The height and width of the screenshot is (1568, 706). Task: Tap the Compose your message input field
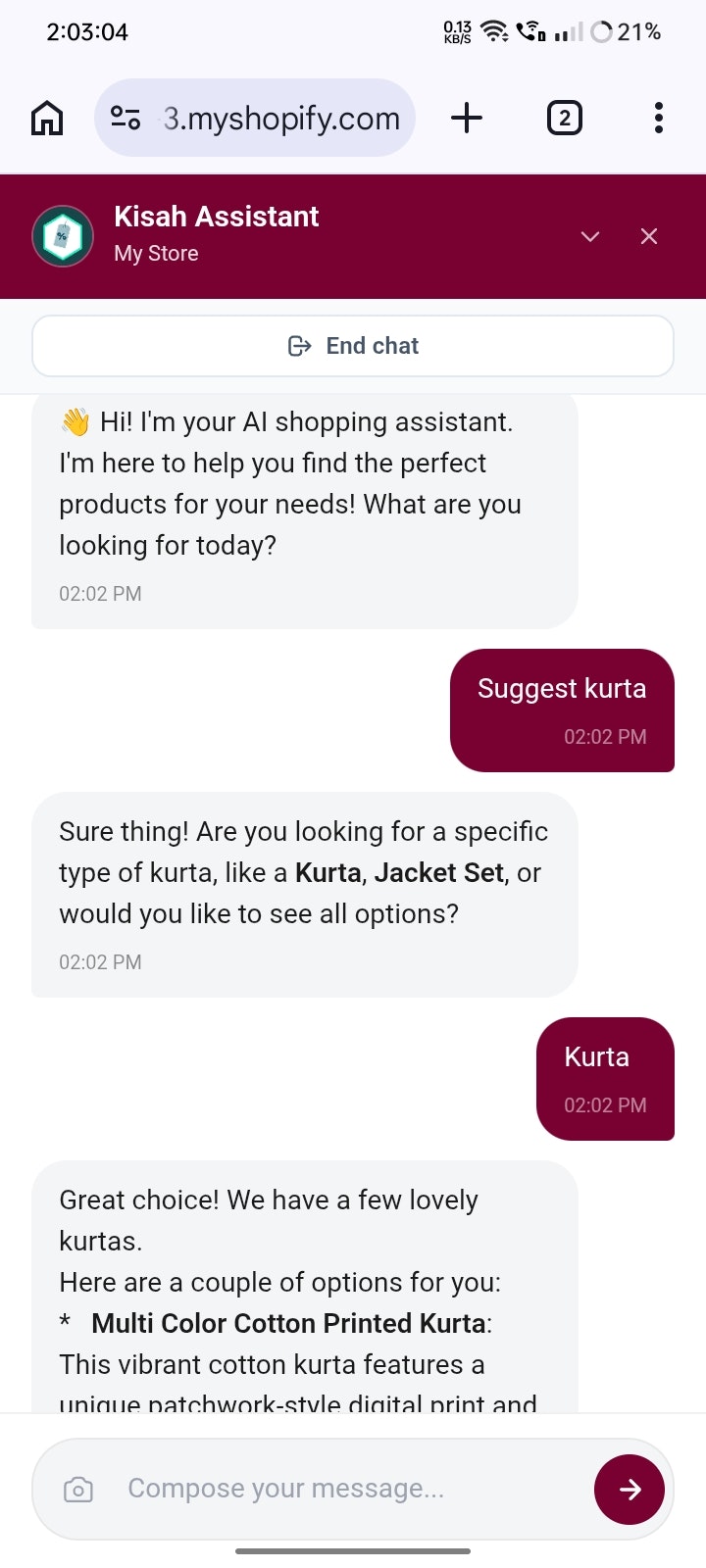click(294, 1489)
